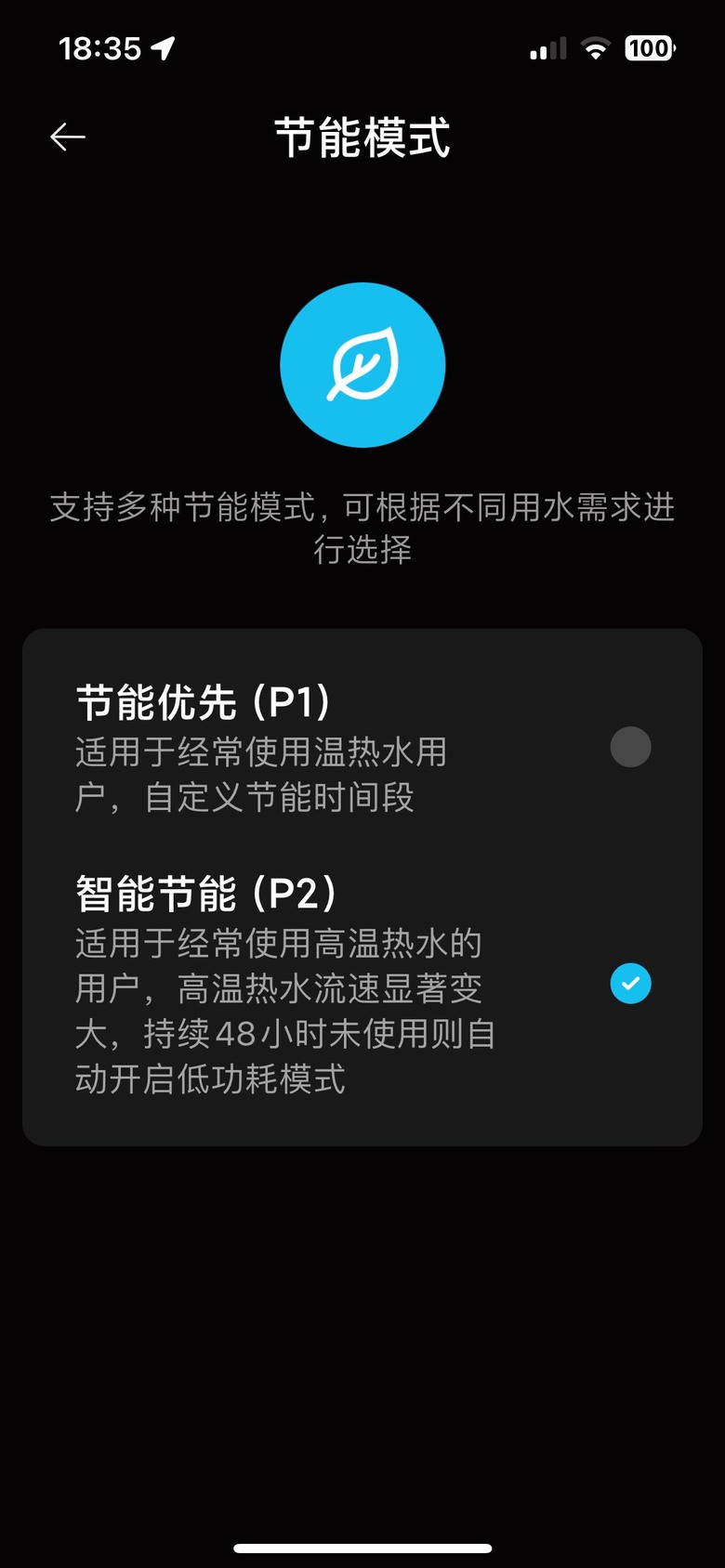The image size is (725, 1568).
Task: Choose the 智能节能 (P2) mode
Action: (x=362, y=985)
